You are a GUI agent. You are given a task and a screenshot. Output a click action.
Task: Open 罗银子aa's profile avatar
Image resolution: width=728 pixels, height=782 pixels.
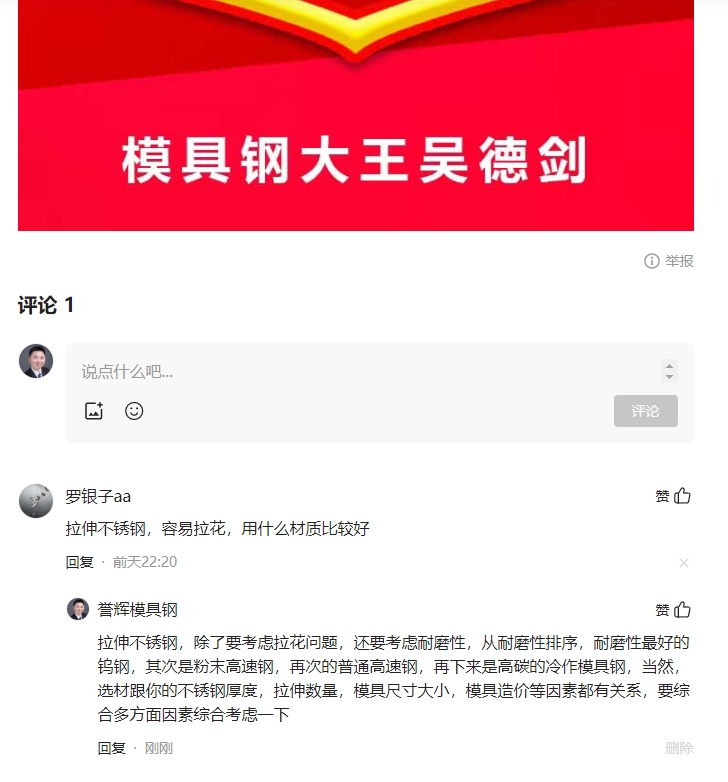(36, 500)
